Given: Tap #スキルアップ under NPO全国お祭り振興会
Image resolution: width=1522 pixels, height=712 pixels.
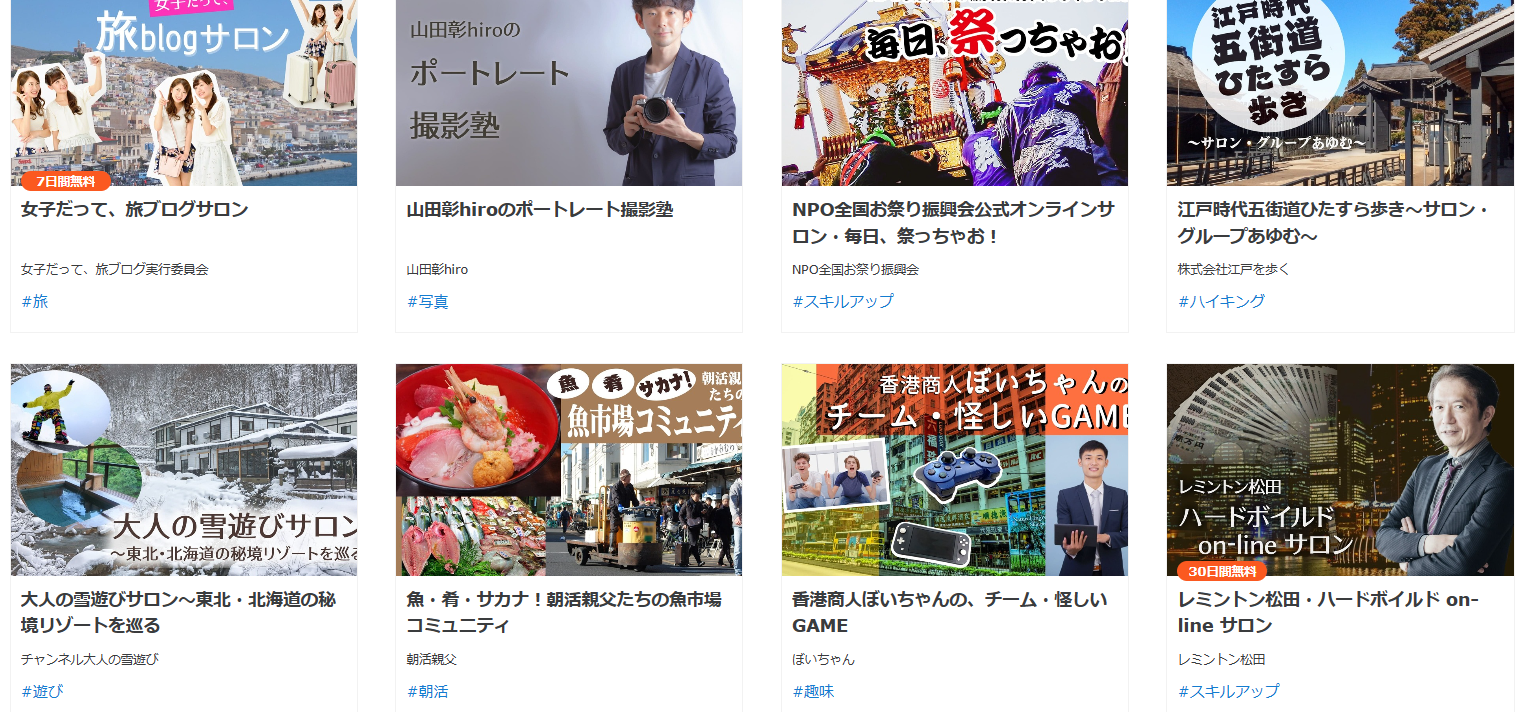Looking at the screenshot, I should tap(843, 301).
